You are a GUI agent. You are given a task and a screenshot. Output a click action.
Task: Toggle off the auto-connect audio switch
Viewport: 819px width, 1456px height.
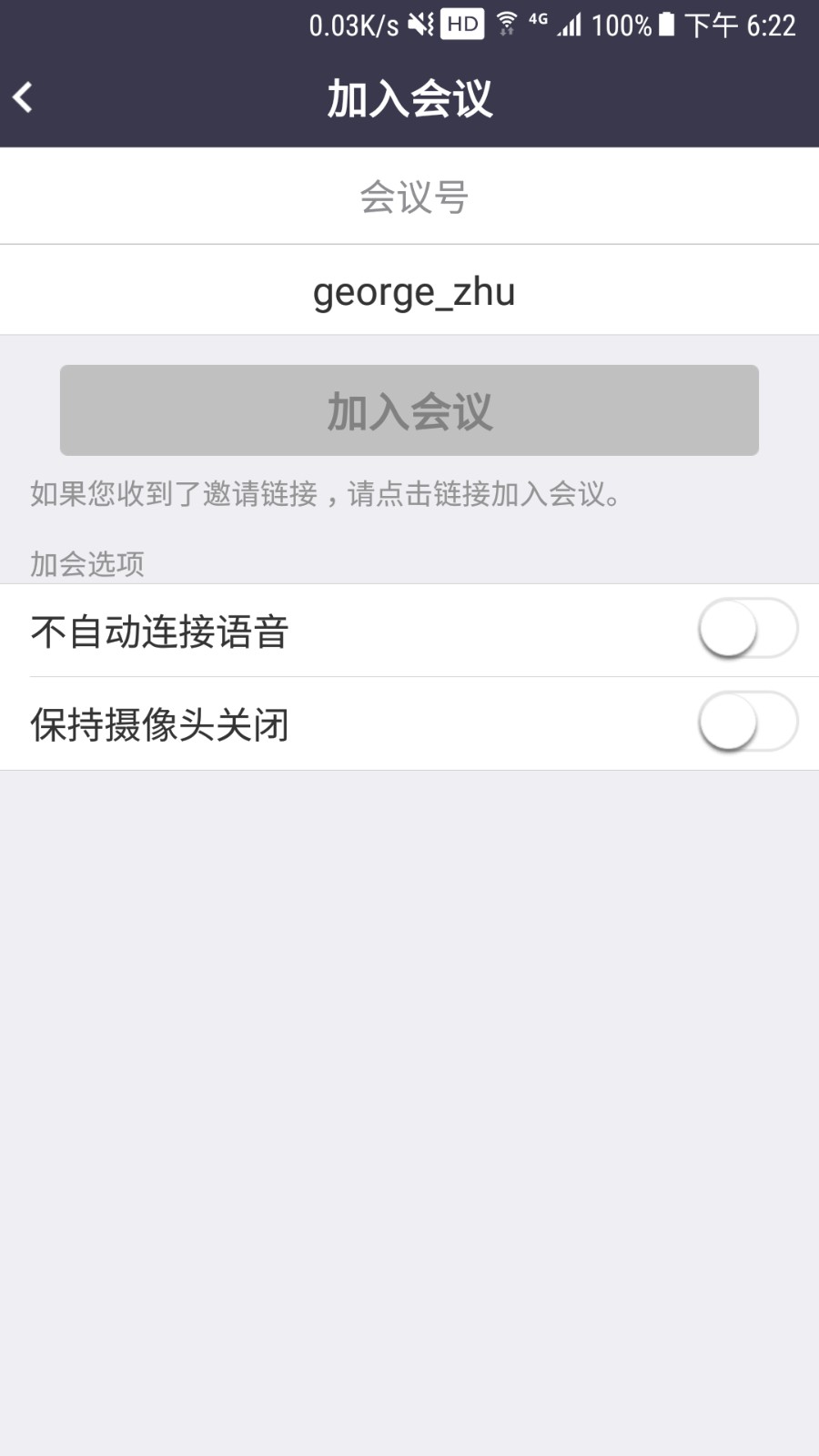point(746,629)
